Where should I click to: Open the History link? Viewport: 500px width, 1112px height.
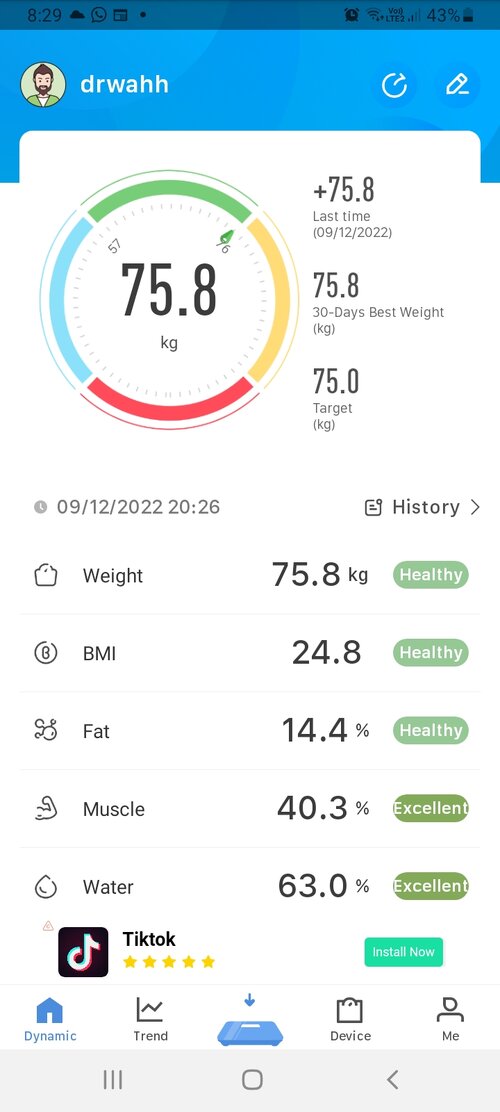coord(422,507)
